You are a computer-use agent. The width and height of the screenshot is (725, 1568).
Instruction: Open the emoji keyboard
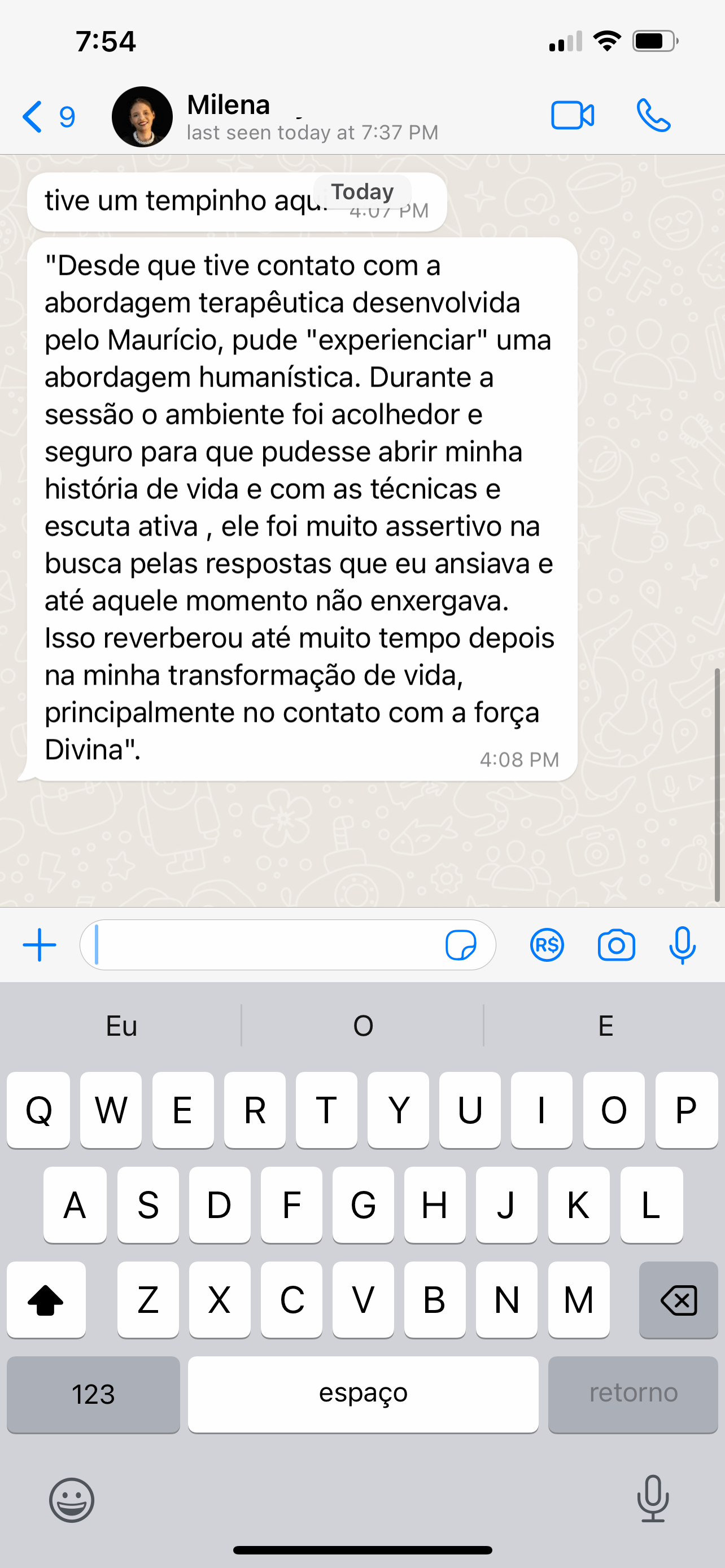[x=72, y=1500]
